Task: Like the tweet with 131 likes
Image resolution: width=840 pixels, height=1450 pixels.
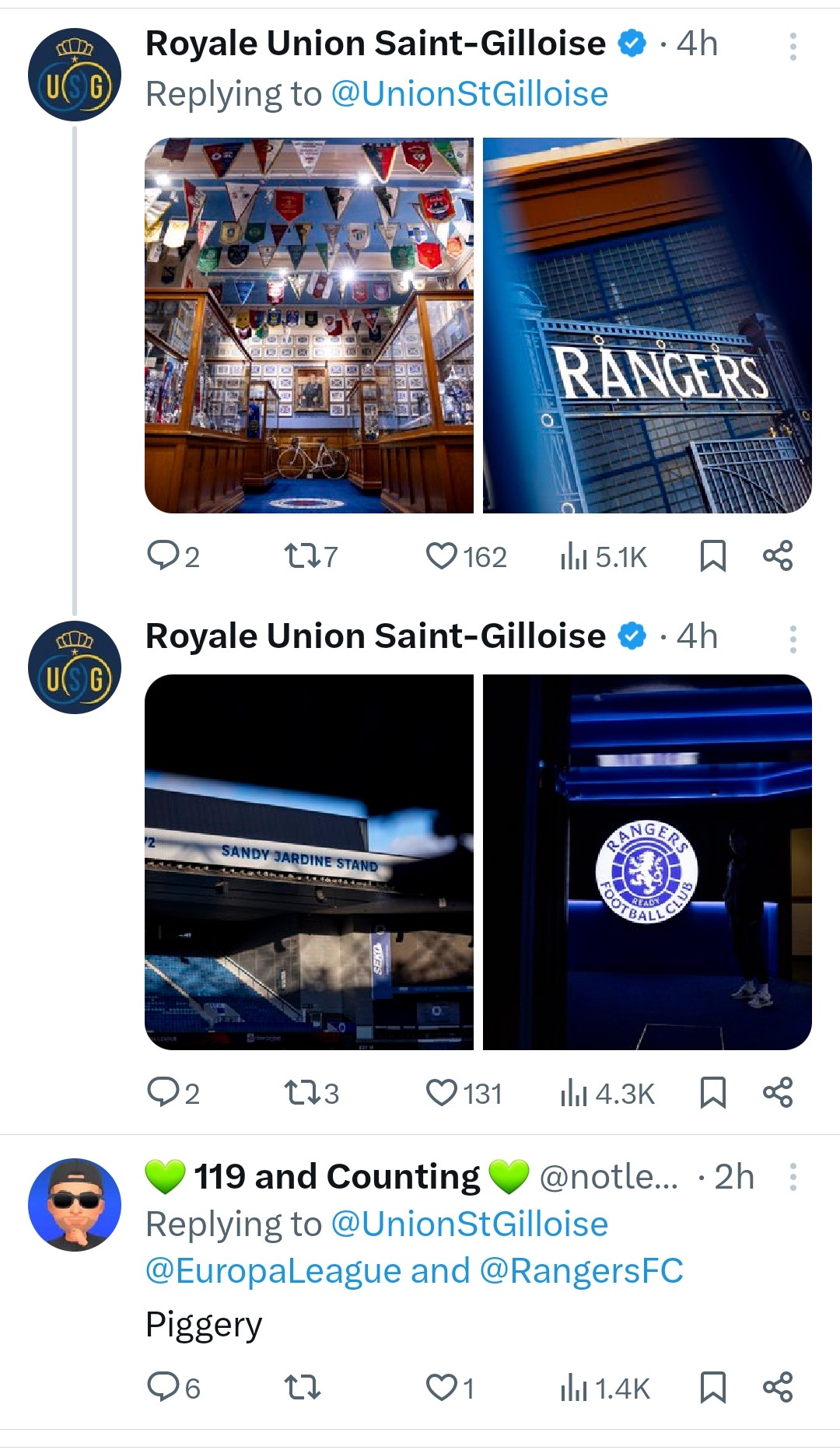Action: [x=442, y=1093]
